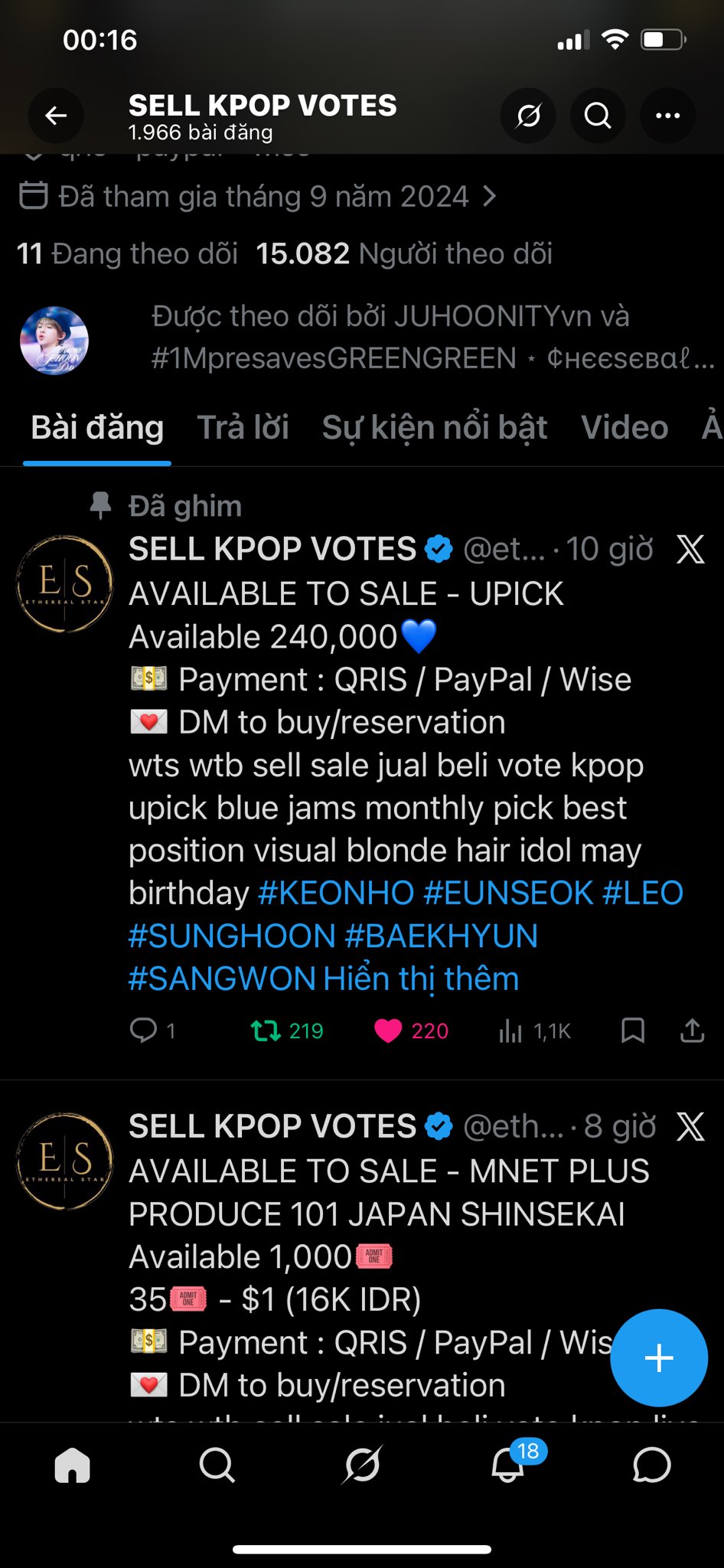Screen dimensions: 724x1568
Task: Open joined date details
Action: (x=257, y=197)
